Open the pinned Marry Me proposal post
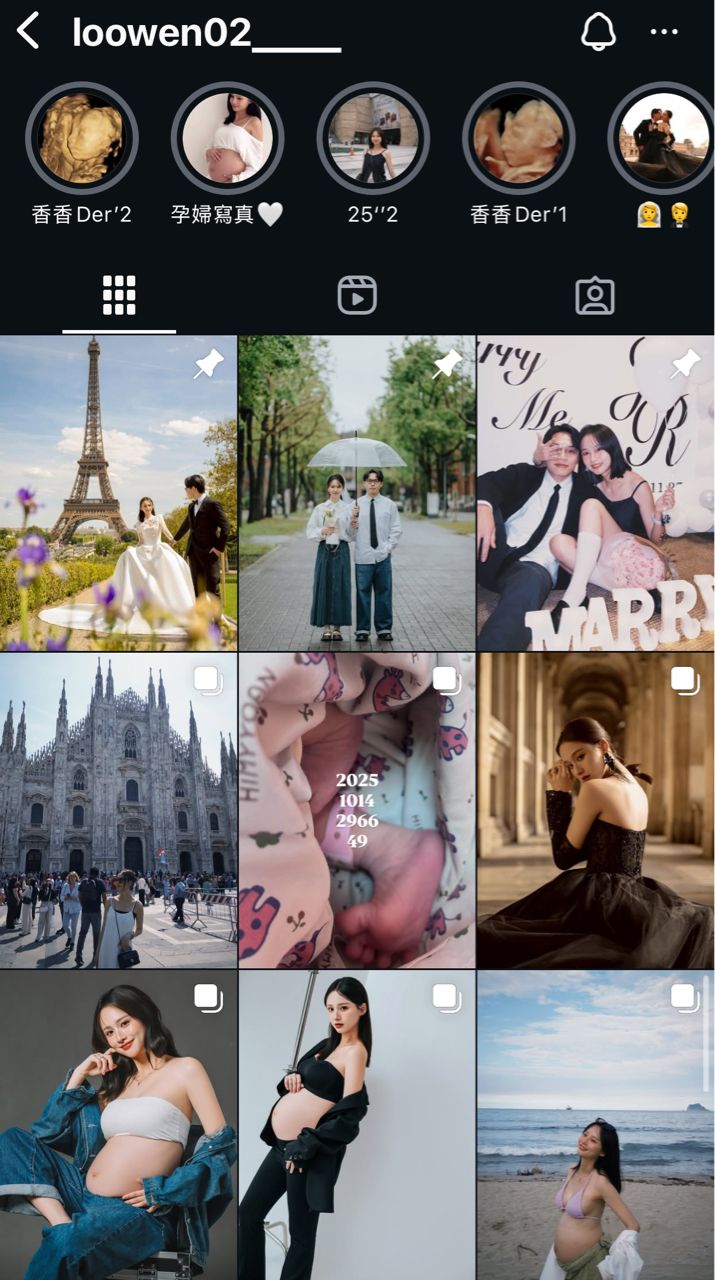 (x=596, y=493)
